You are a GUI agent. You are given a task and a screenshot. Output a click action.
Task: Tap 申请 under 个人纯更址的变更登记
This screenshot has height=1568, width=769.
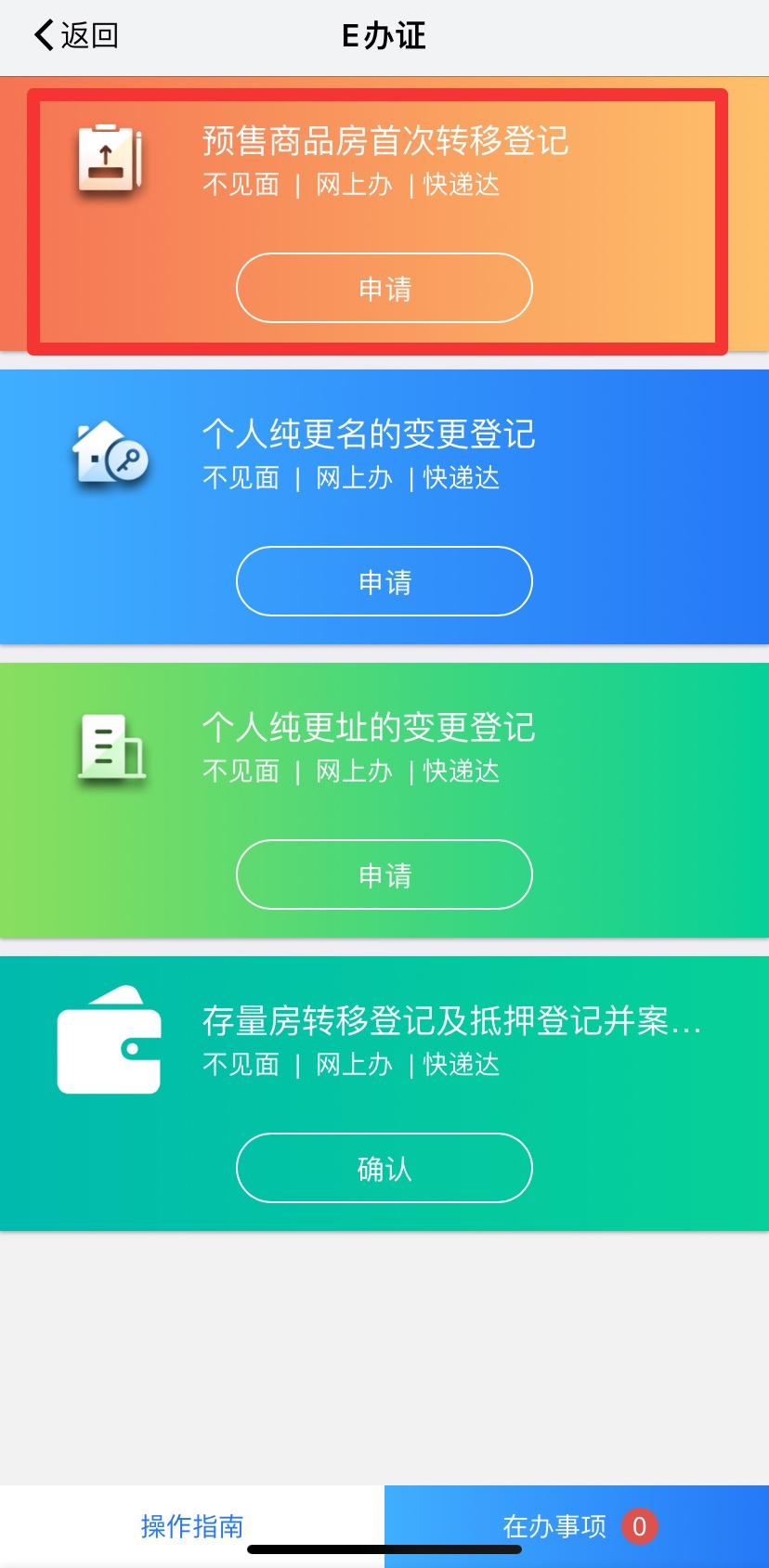coord(384,875)
